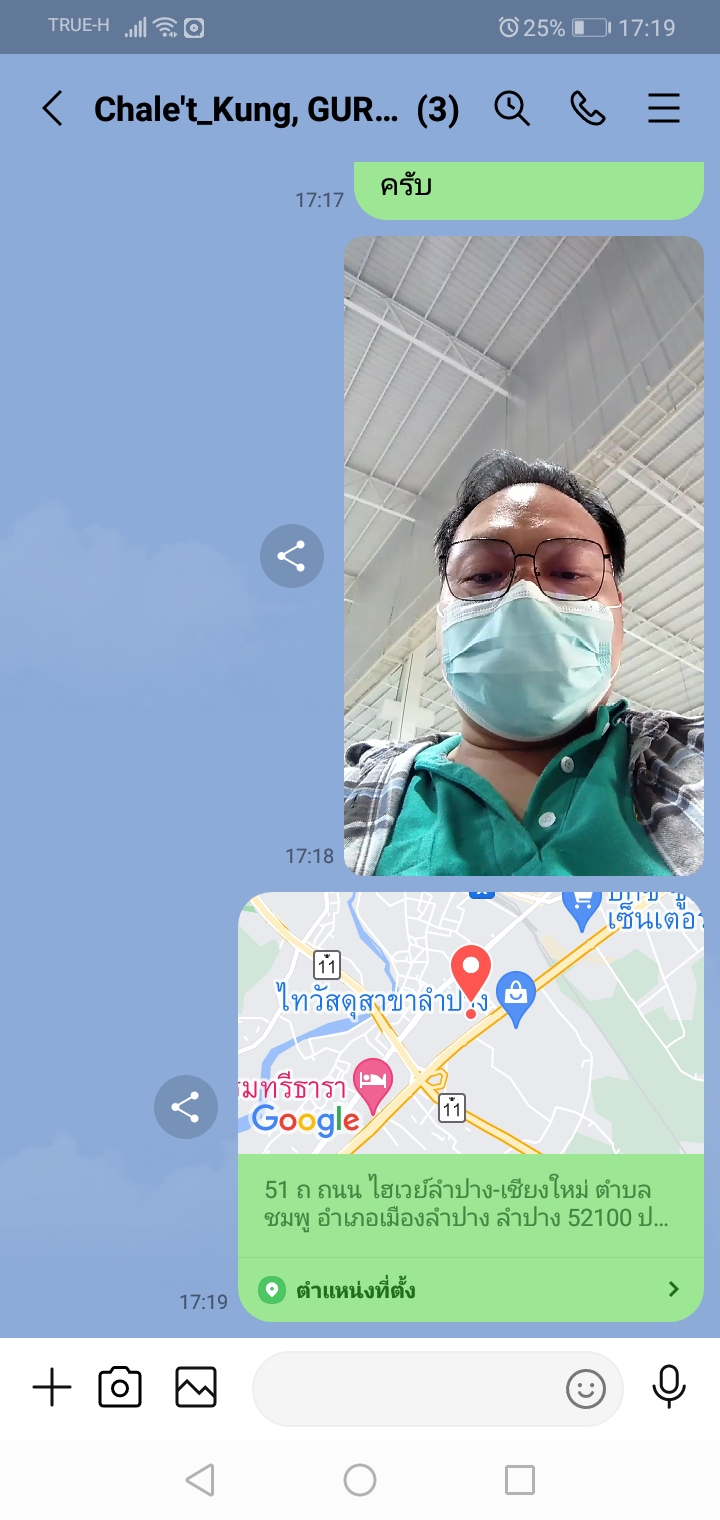Show recent apps
Viewport: 720px width, 1520px height.
520,1480
